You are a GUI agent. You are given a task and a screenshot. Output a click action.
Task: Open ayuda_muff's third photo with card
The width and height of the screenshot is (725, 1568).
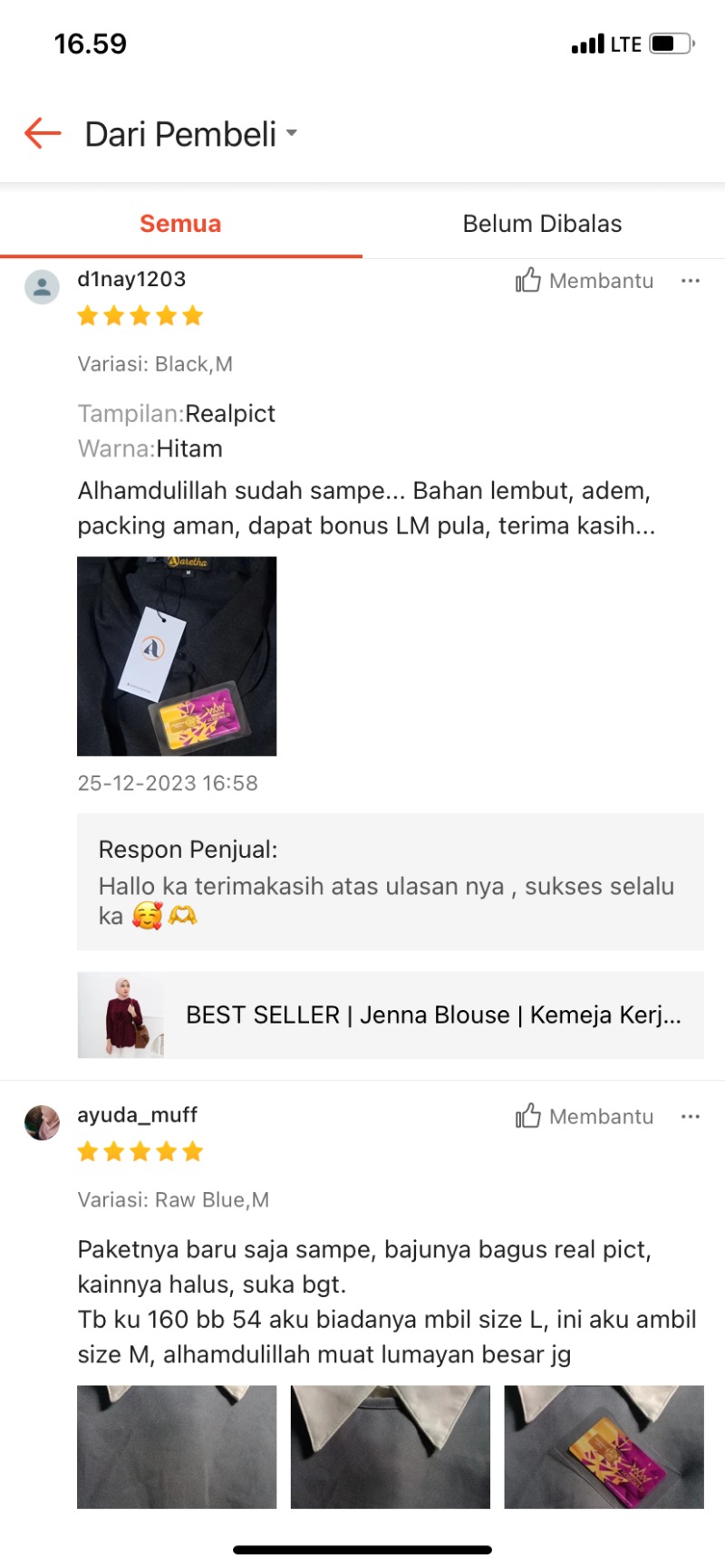(x=604, y=1446)
